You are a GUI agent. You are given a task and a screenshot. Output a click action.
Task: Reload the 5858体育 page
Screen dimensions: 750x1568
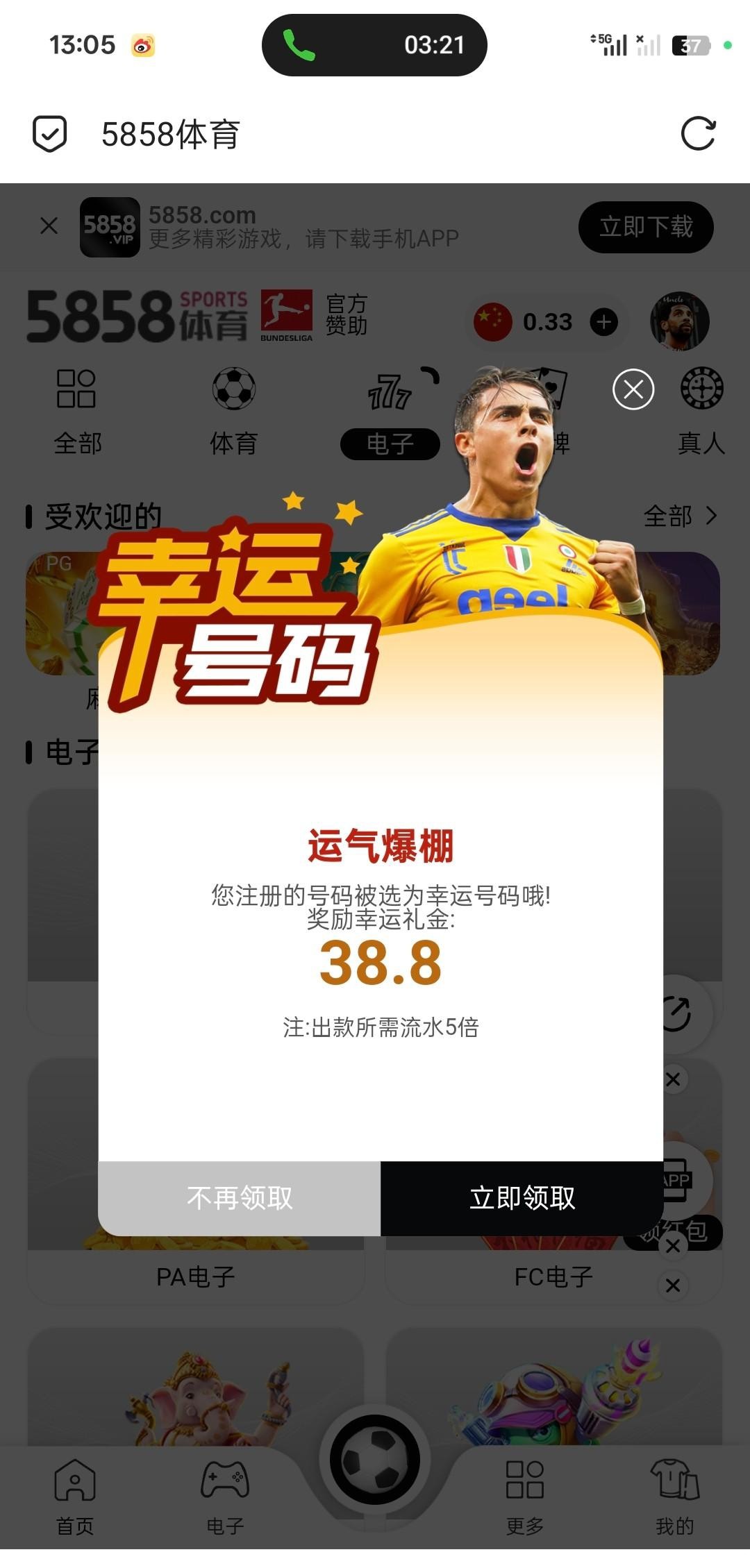tap(698, 134)
